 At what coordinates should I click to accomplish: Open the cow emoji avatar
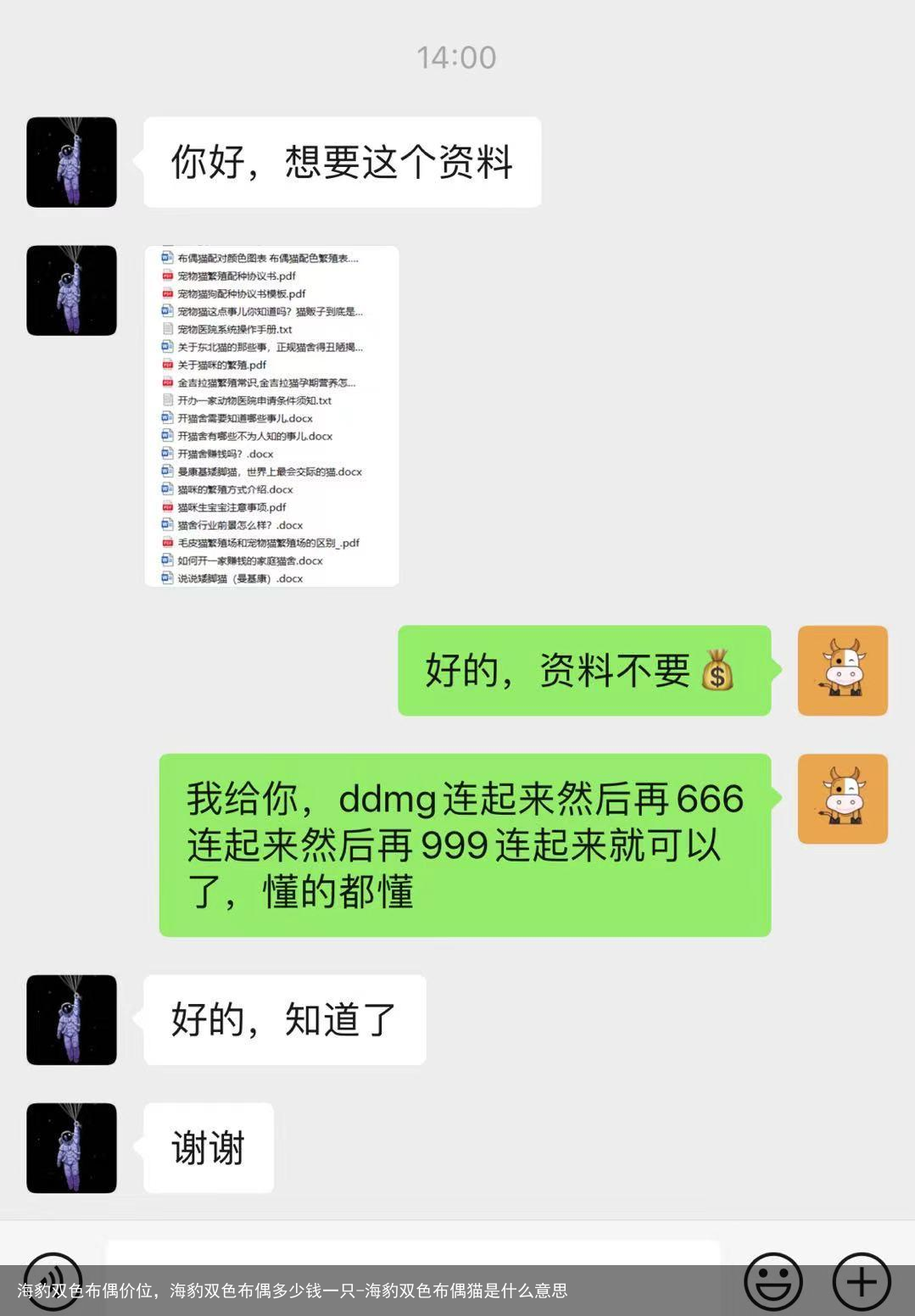click(843, 671)
